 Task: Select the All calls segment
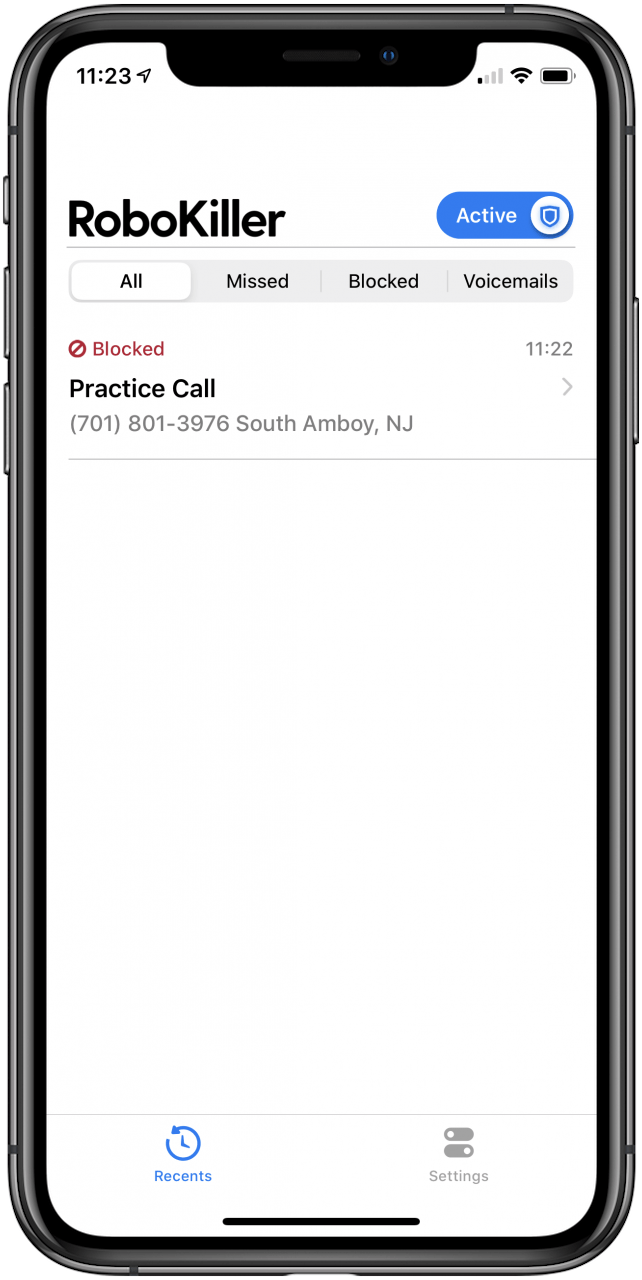[x=131, y=282]
